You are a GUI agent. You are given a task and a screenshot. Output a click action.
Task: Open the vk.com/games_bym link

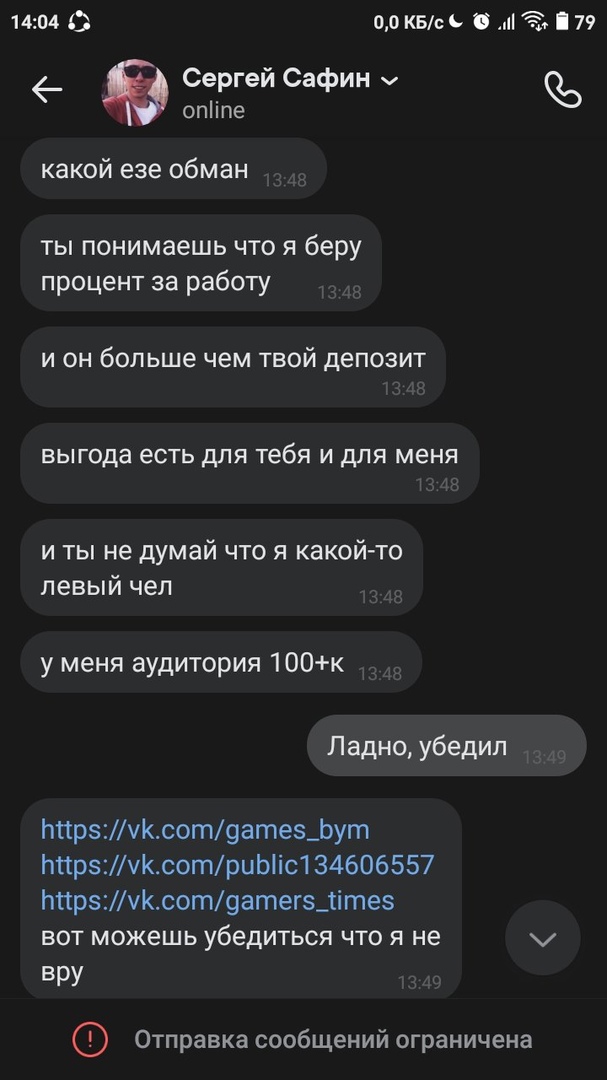pyautogui.click(x=205, y=829)
